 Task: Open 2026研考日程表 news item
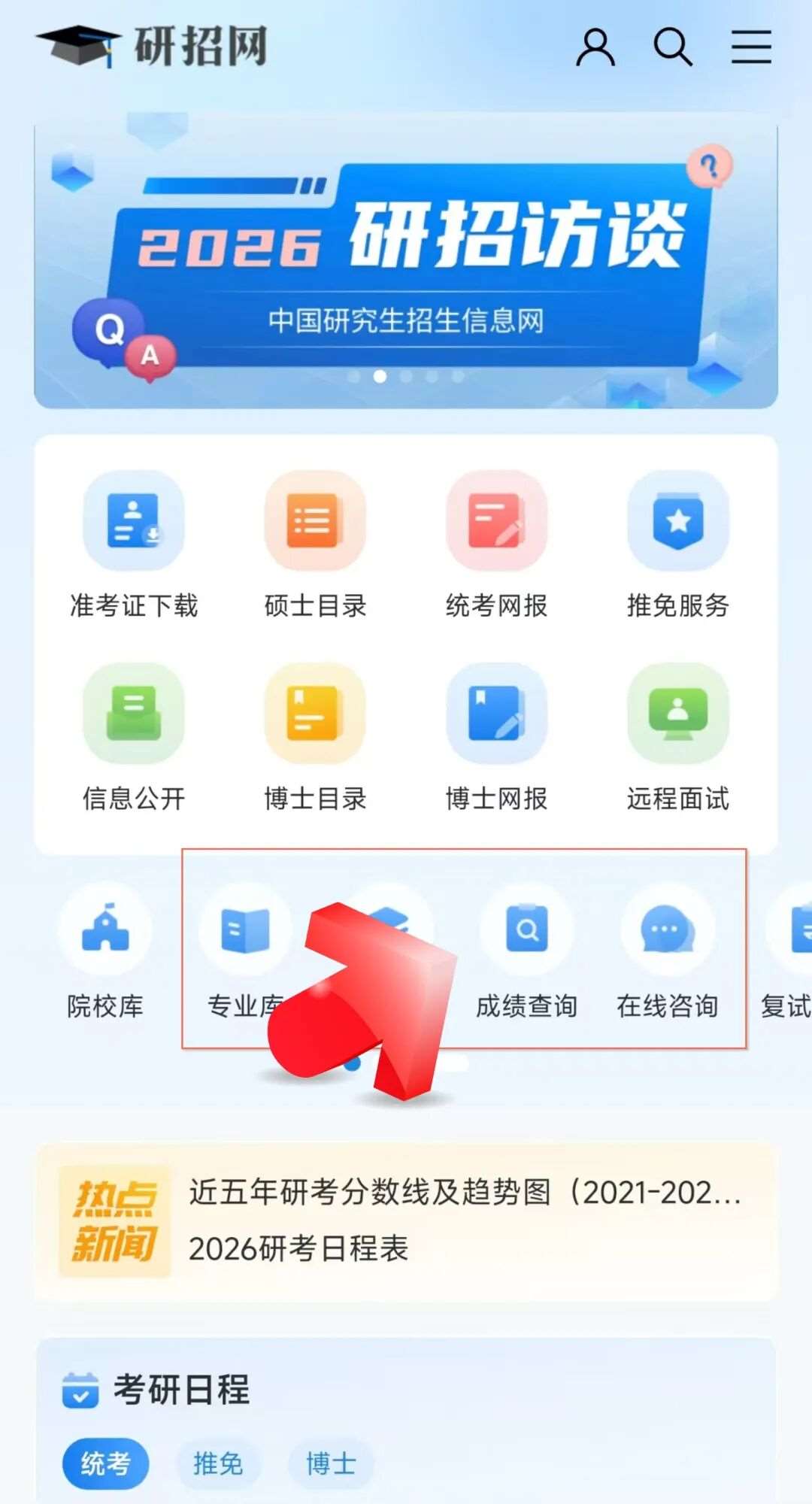click(298, 1249)
